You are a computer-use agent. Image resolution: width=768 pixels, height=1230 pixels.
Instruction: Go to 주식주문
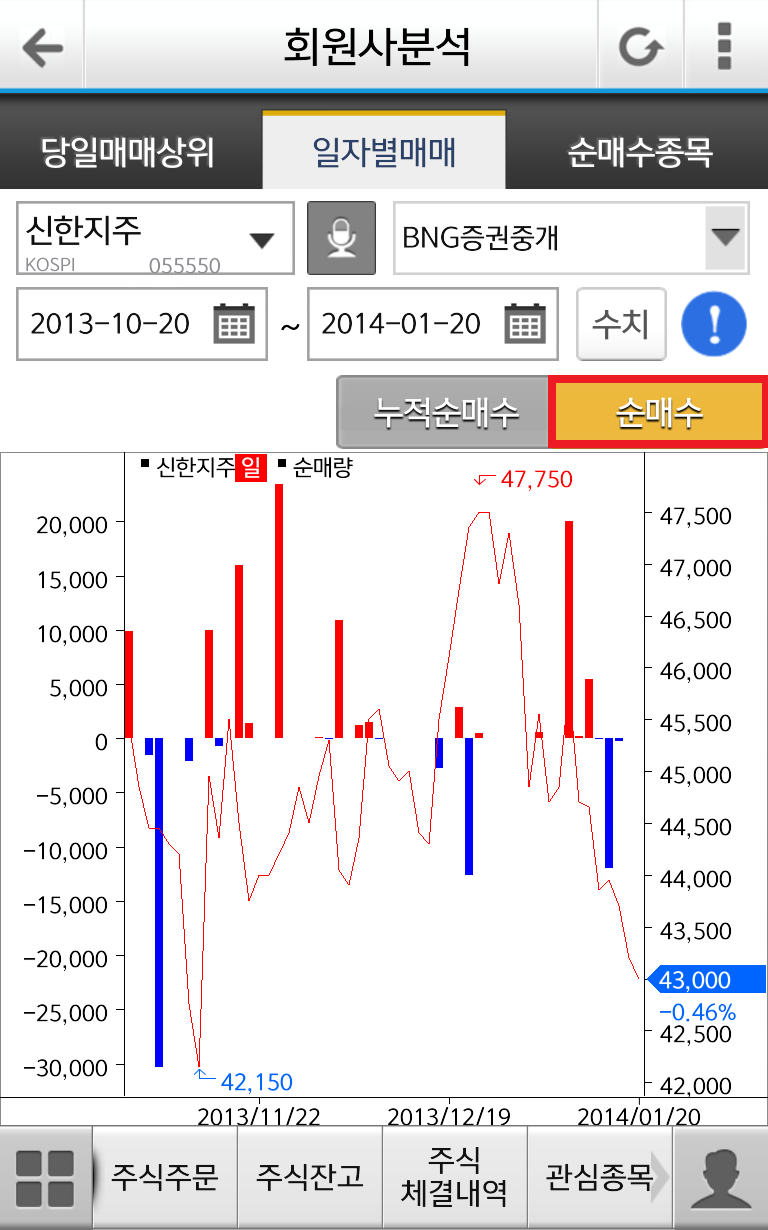(x=165, y=1178)
